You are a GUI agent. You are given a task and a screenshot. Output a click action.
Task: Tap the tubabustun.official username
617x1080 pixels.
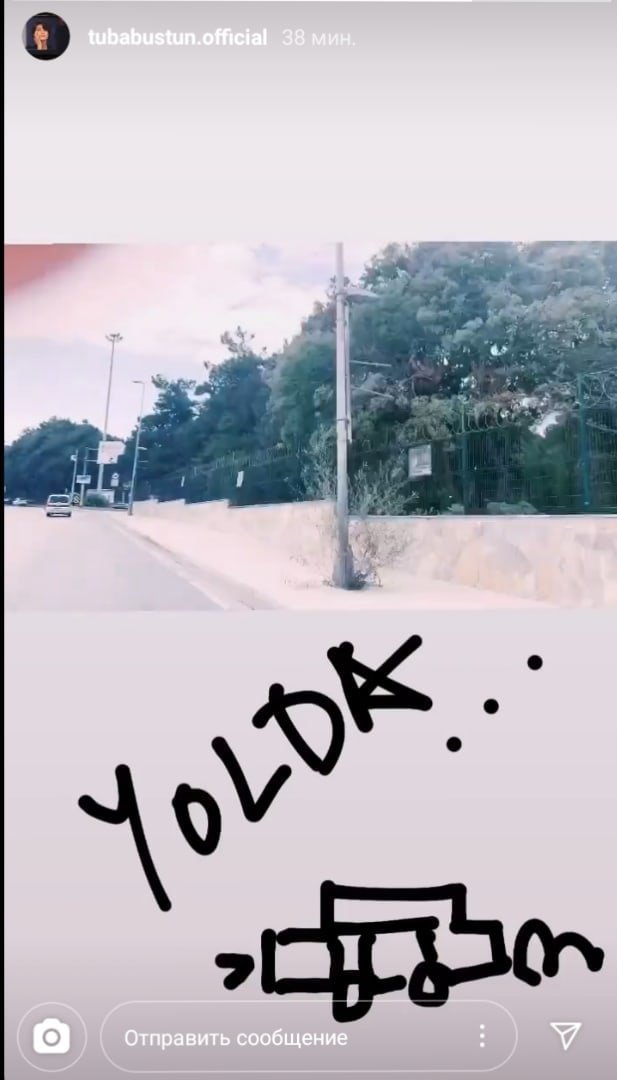click(178, 38)
